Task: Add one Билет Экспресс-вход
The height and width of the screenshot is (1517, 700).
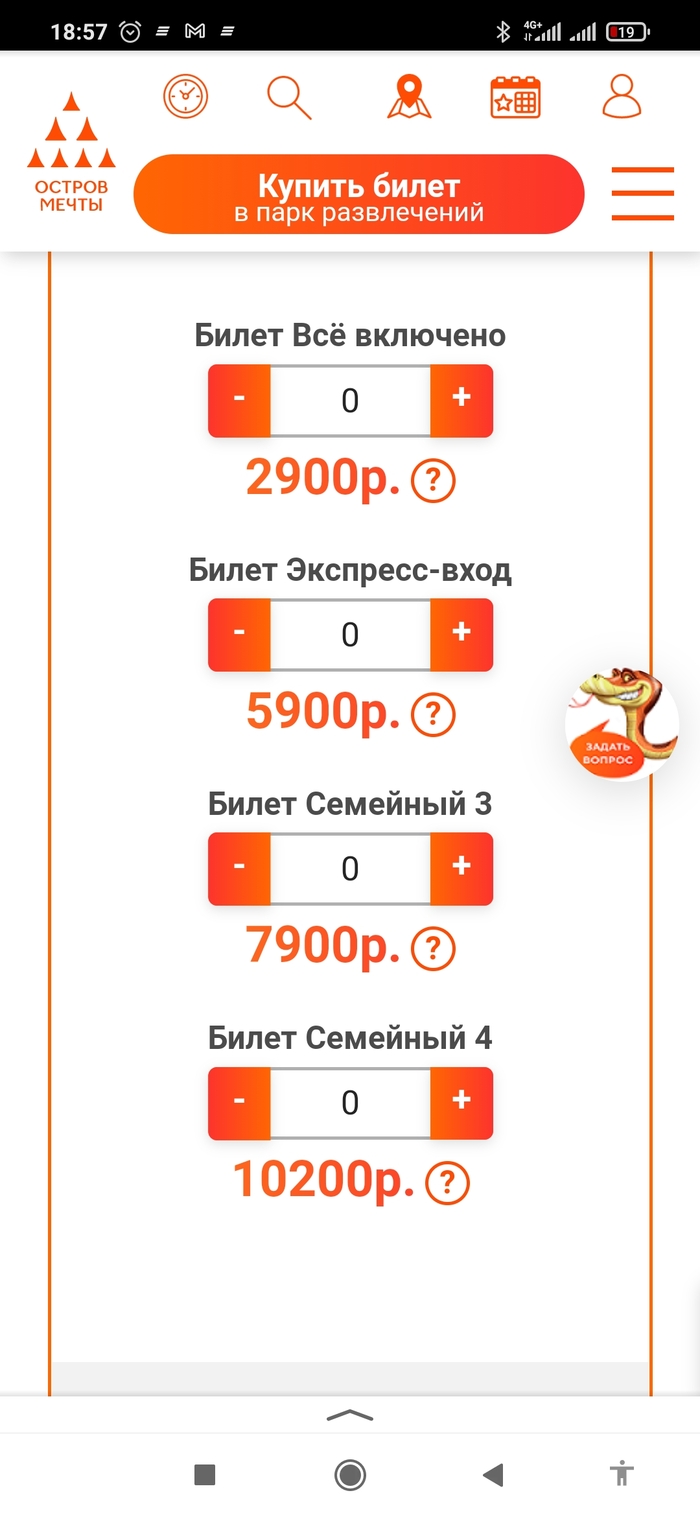Action: pyautogui.click(x=461, y=634)
